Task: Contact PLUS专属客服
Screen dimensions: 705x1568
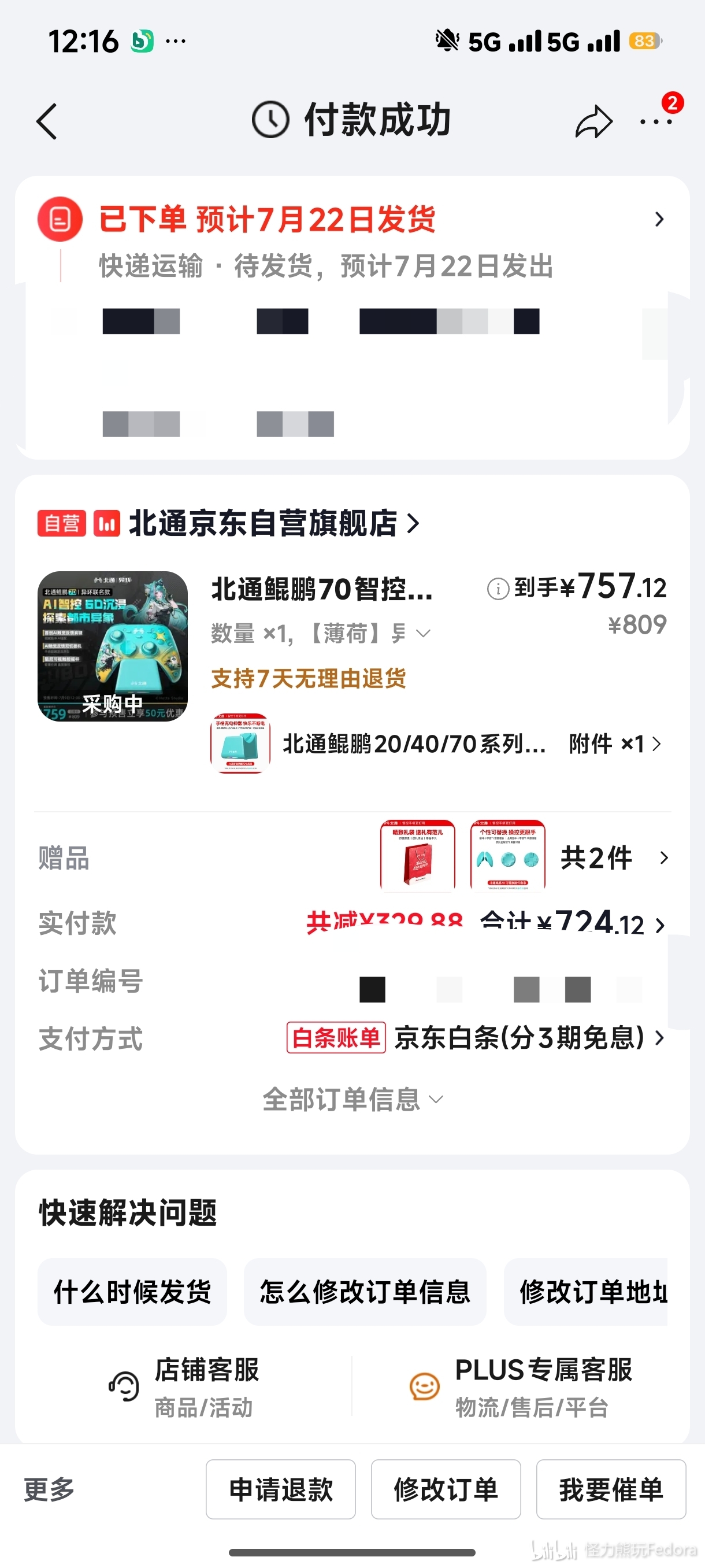Action: [521, 1387]
